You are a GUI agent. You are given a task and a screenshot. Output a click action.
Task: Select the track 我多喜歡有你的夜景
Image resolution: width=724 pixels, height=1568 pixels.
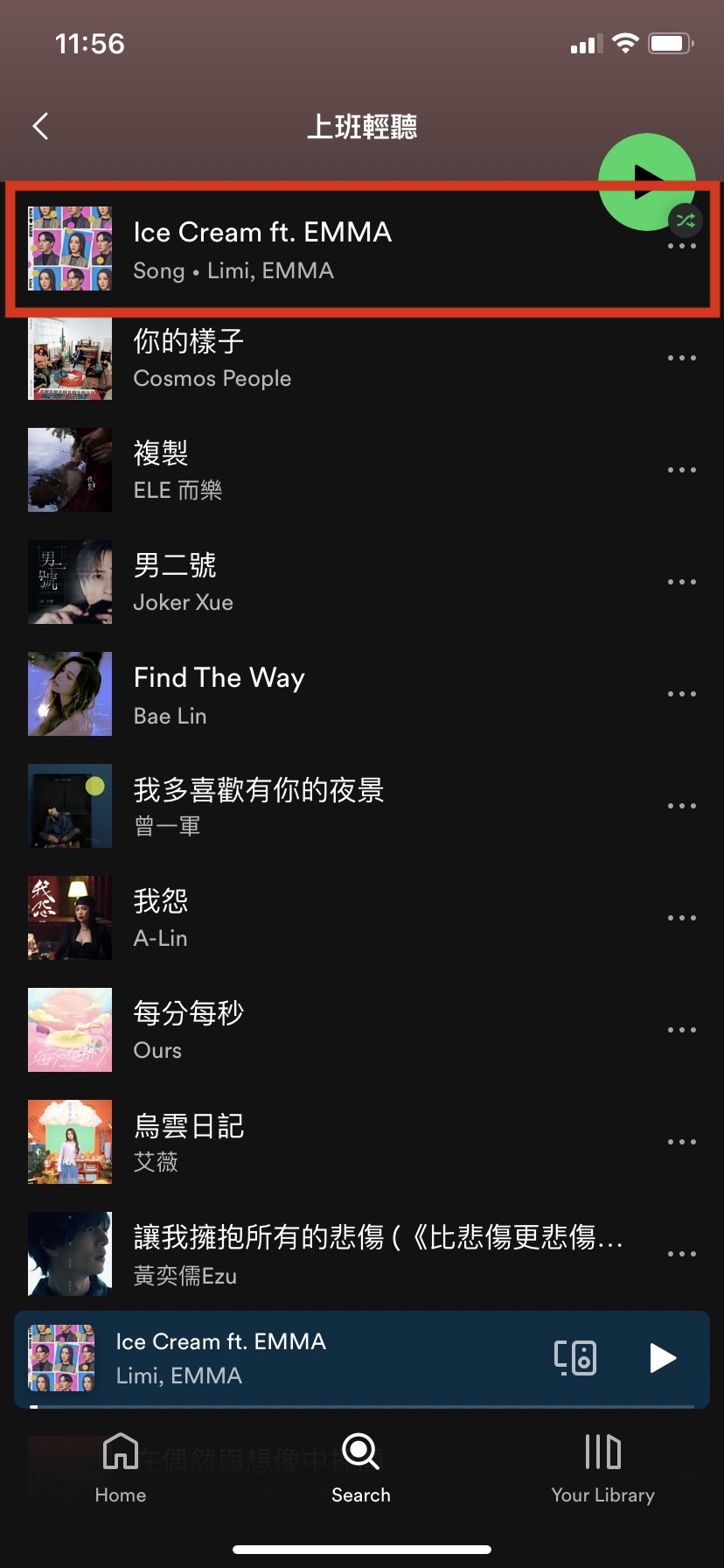coord(262,806)
